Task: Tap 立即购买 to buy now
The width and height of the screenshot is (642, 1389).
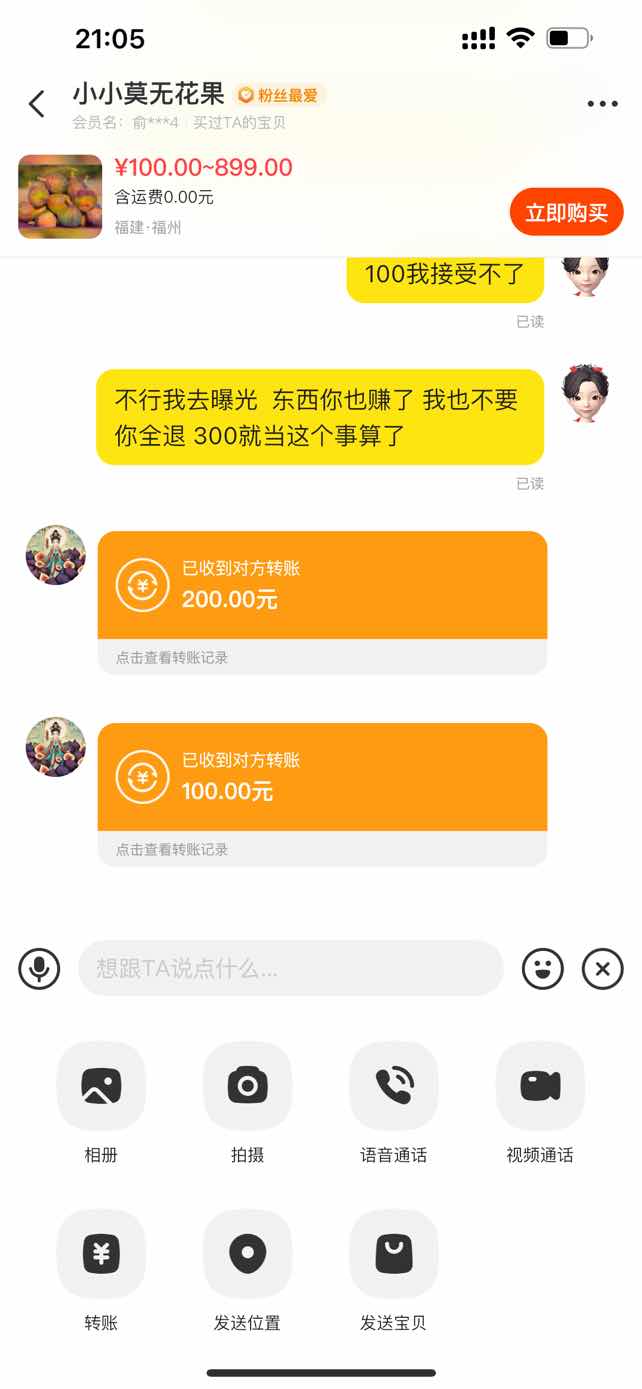Action: coord(566,212)
